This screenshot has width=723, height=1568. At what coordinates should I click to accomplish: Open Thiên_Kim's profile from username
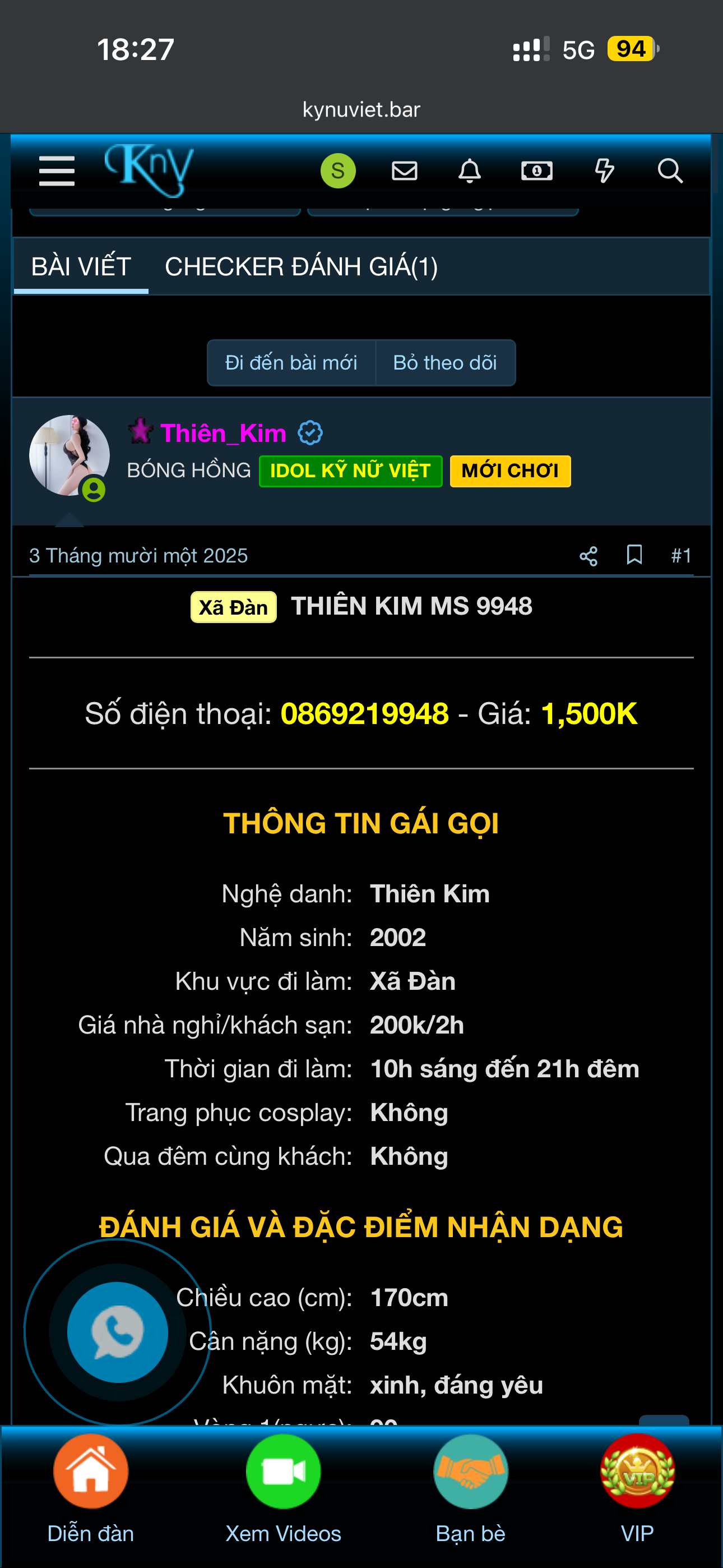coord(223,433)
